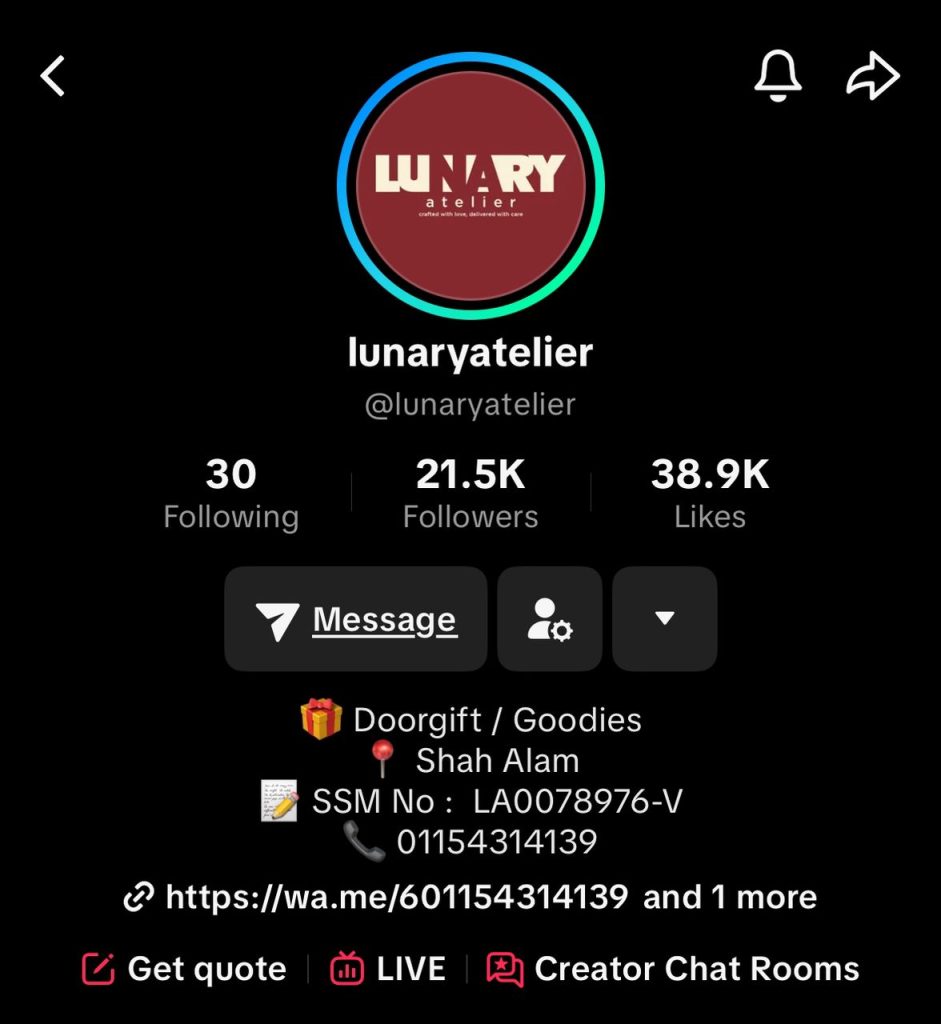The width and height of the screenshot is (941, 1024).
Task: Open the LIVE shortcut
Action: [x=388, y=968]
